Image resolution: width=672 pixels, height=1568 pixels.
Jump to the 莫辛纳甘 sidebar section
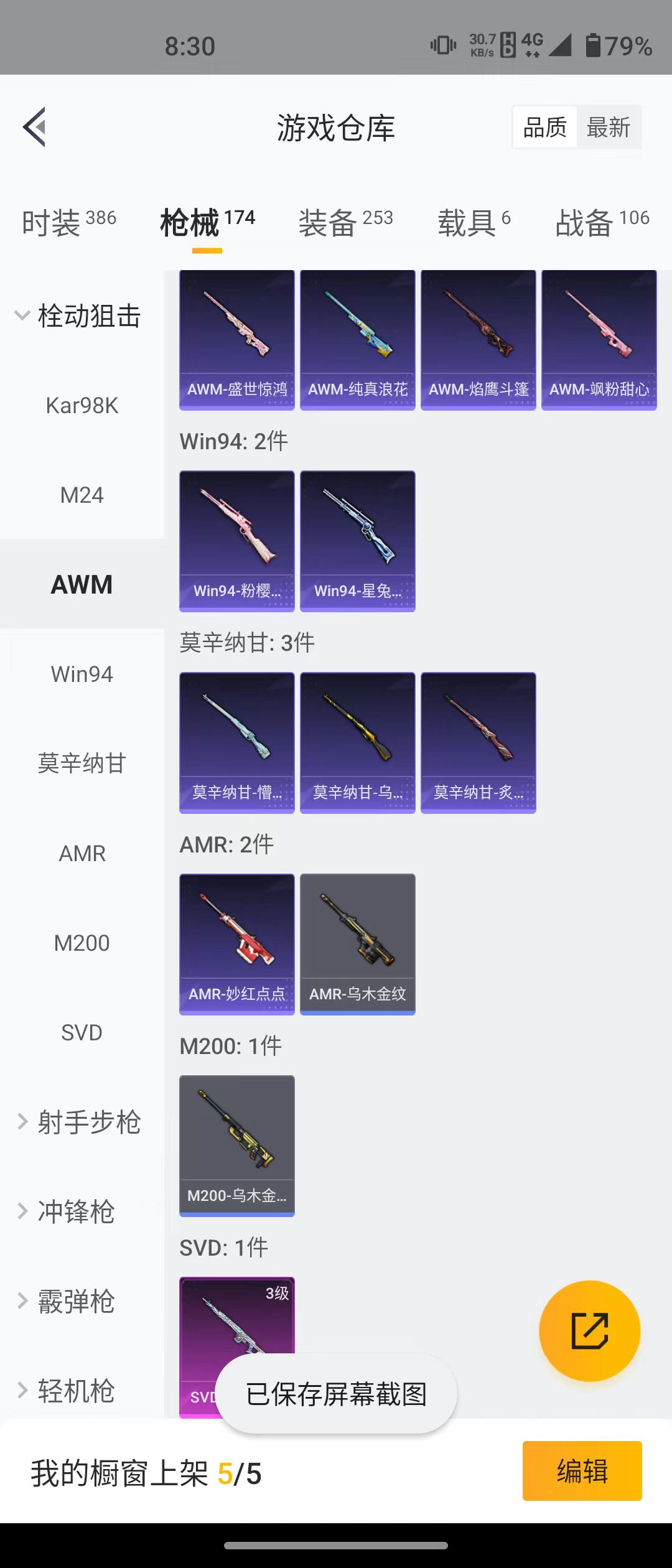[82, 763]
